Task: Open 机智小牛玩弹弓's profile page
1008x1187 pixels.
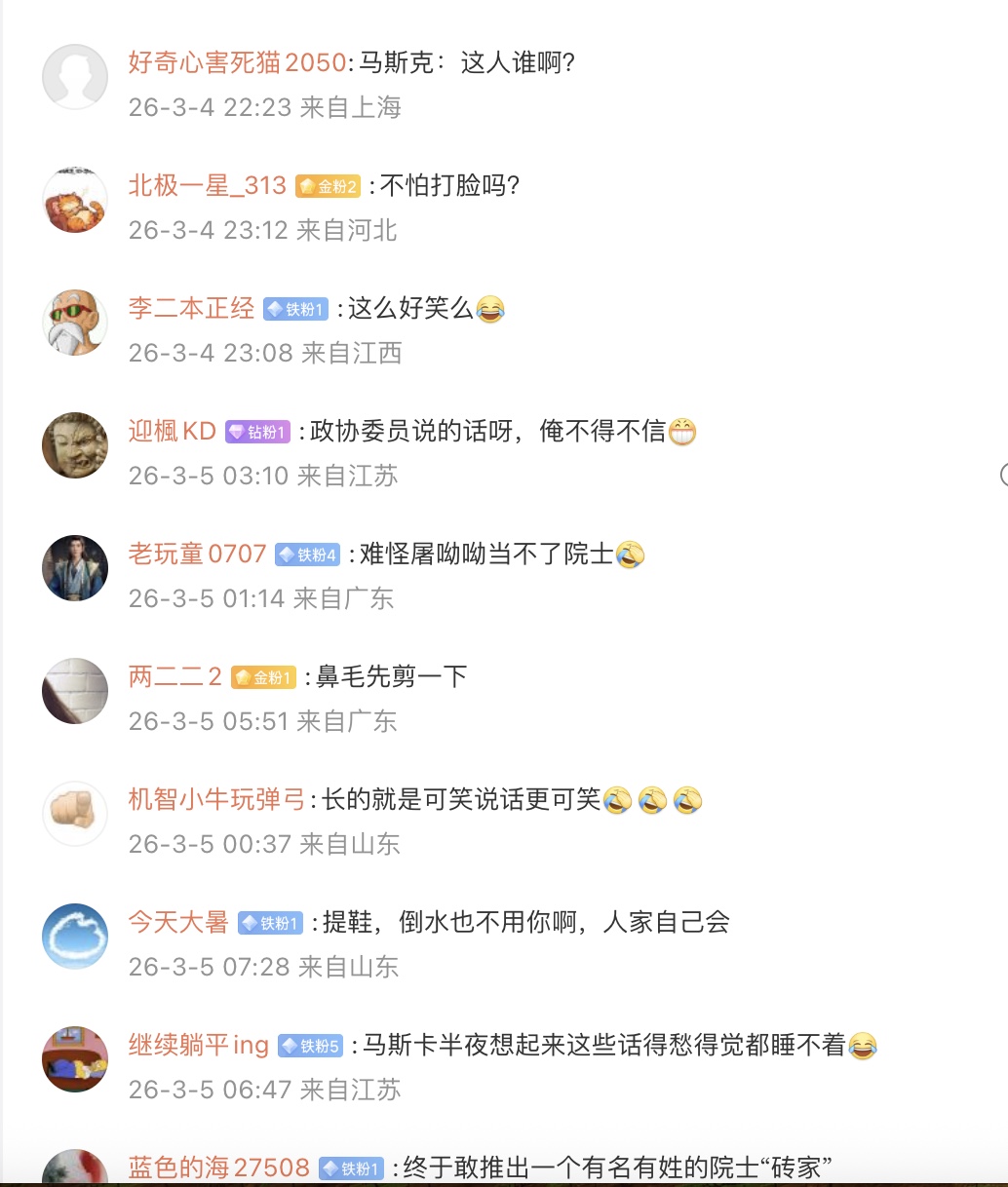Action: coord(217,800)
